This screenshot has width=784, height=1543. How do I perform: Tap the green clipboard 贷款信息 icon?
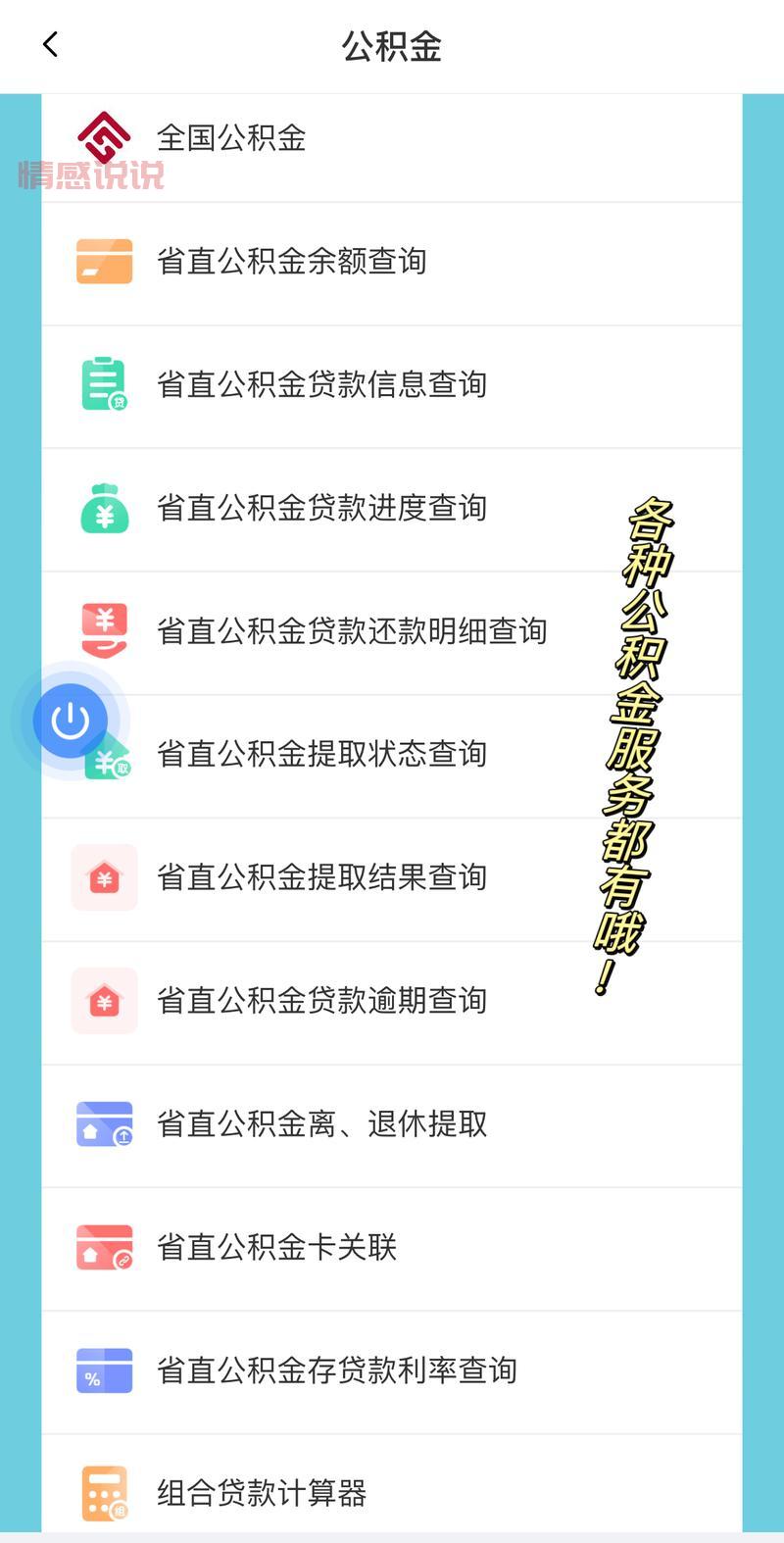pos(103,384)
